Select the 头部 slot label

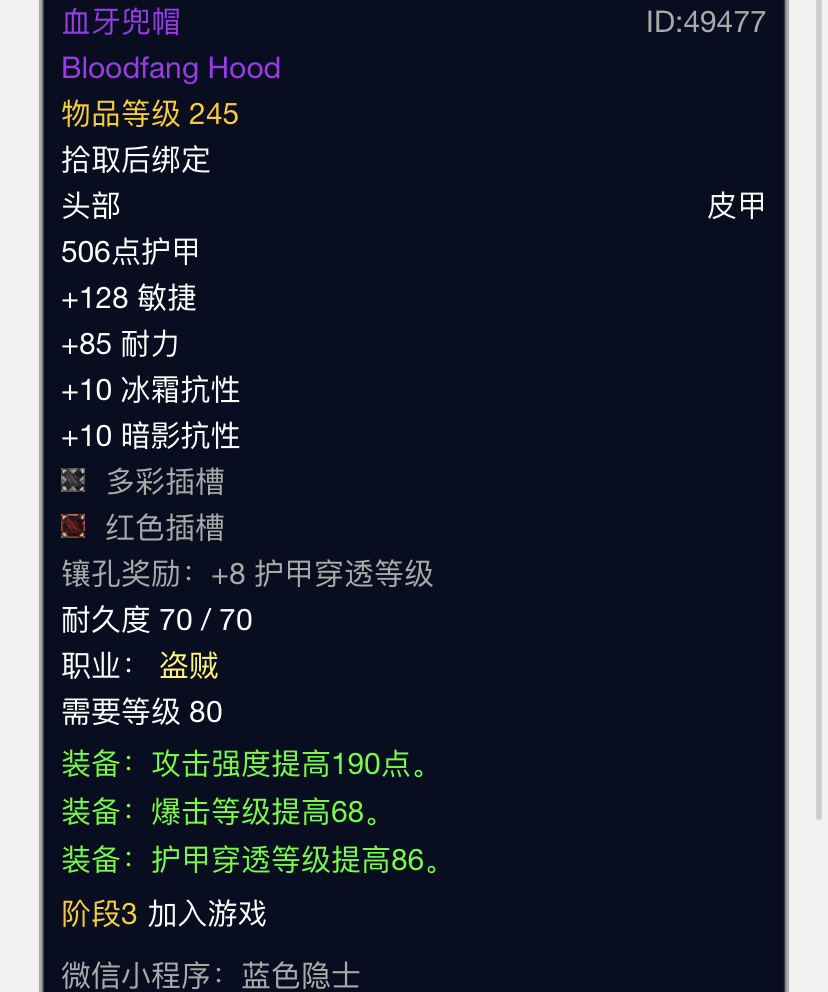pyautogui.click(x=89, y=206)
